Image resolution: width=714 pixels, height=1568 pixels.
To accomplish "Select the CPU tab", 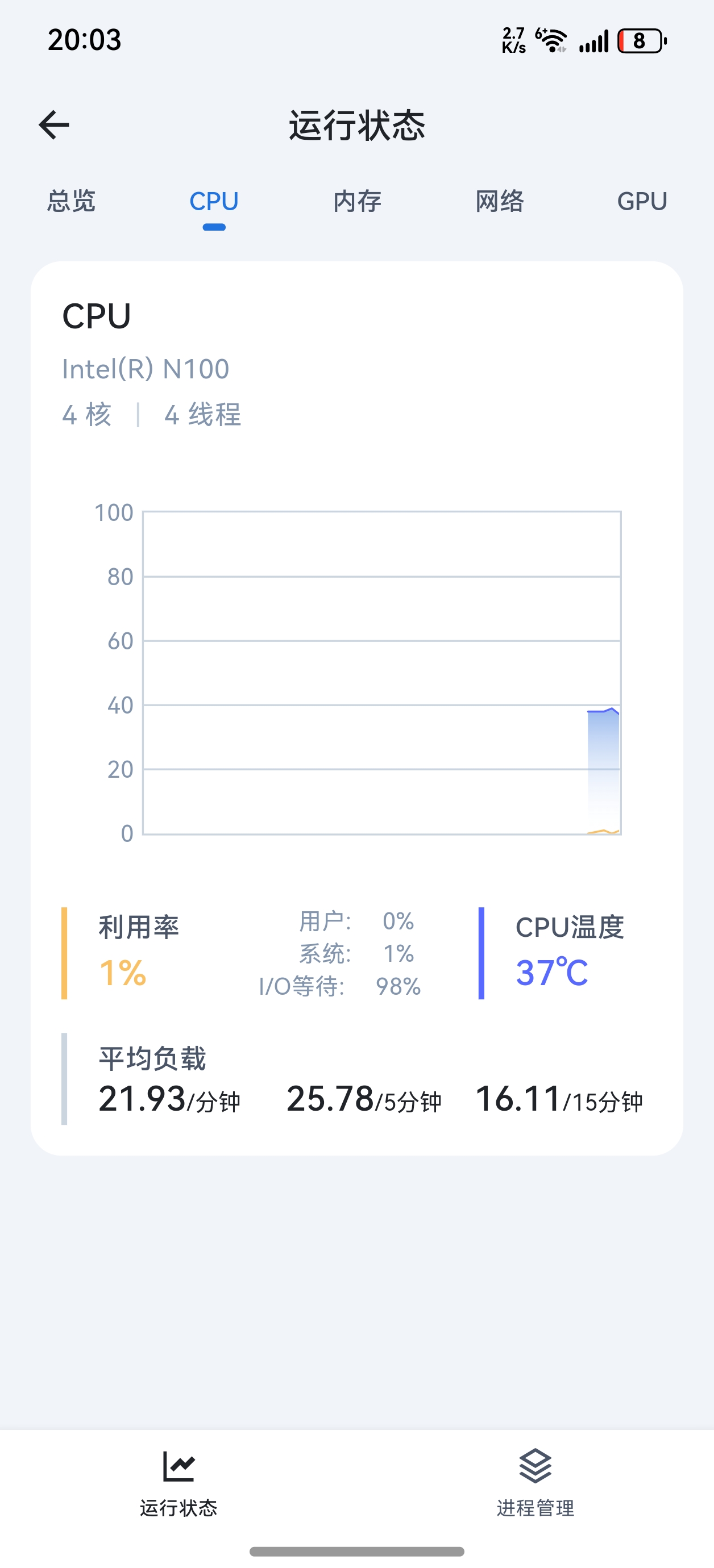I will 214,202.
